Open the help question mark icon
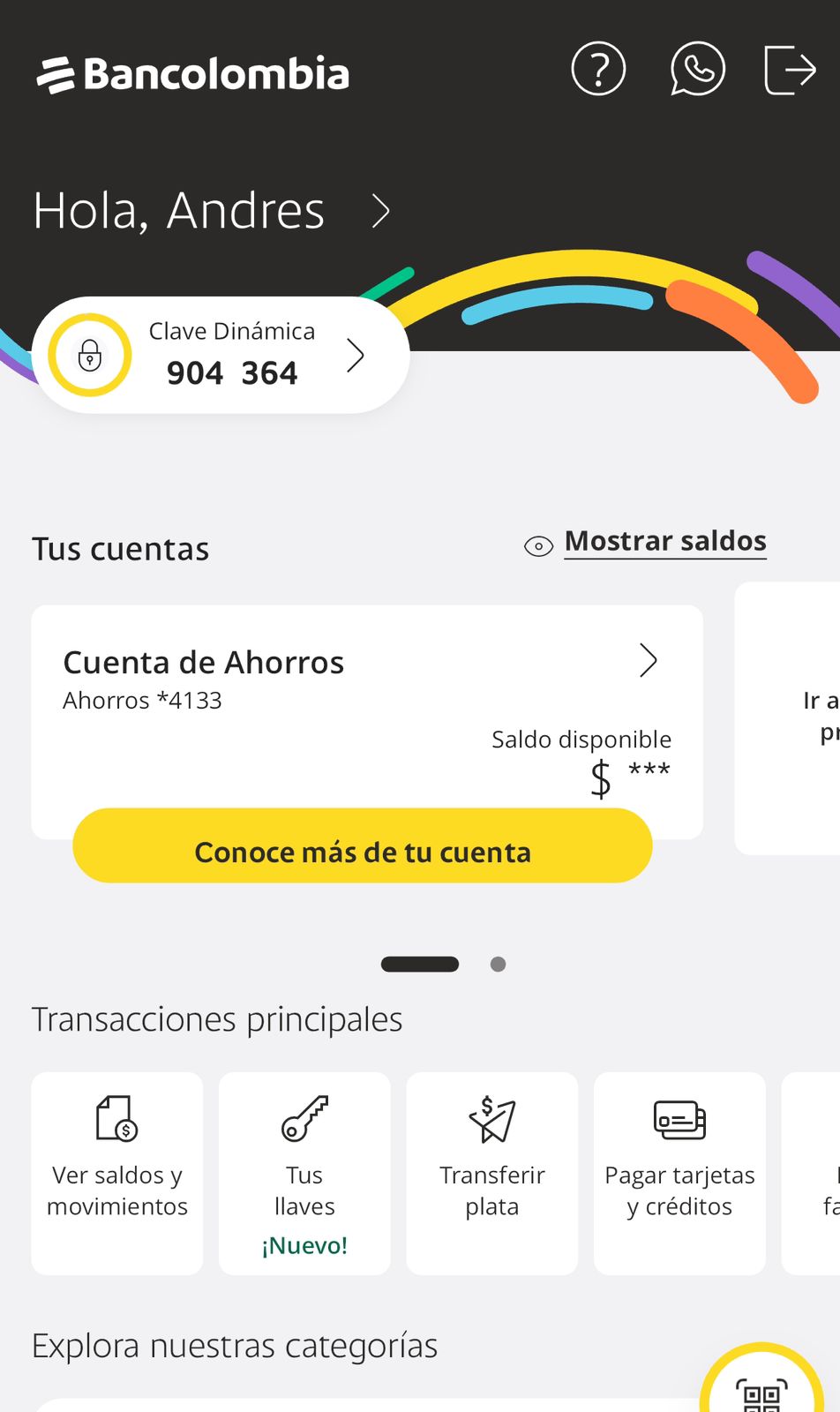Viewport: 840px width, 1412px height. point(598,69)
